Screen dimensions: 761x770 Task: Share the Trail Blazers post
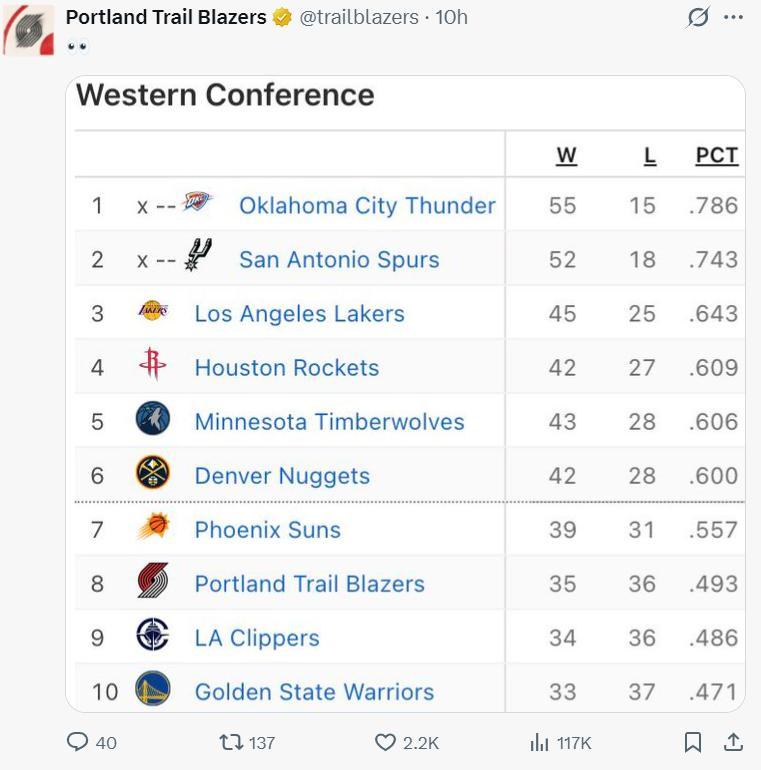tap(733, 742)
